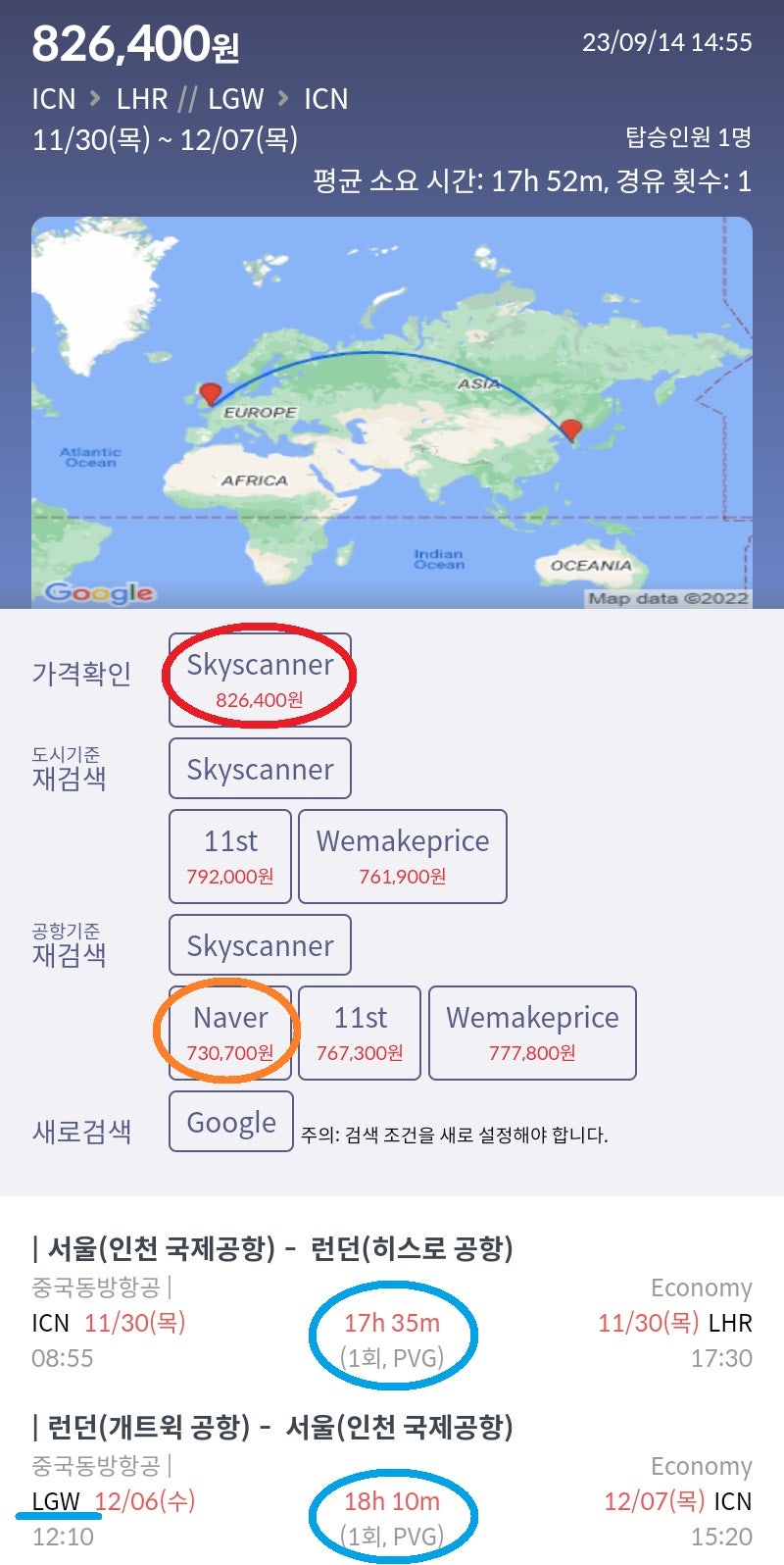Open Wemakeprice deal for 761,900원
The image size is (784, 1565).
(x=403, y=856)
